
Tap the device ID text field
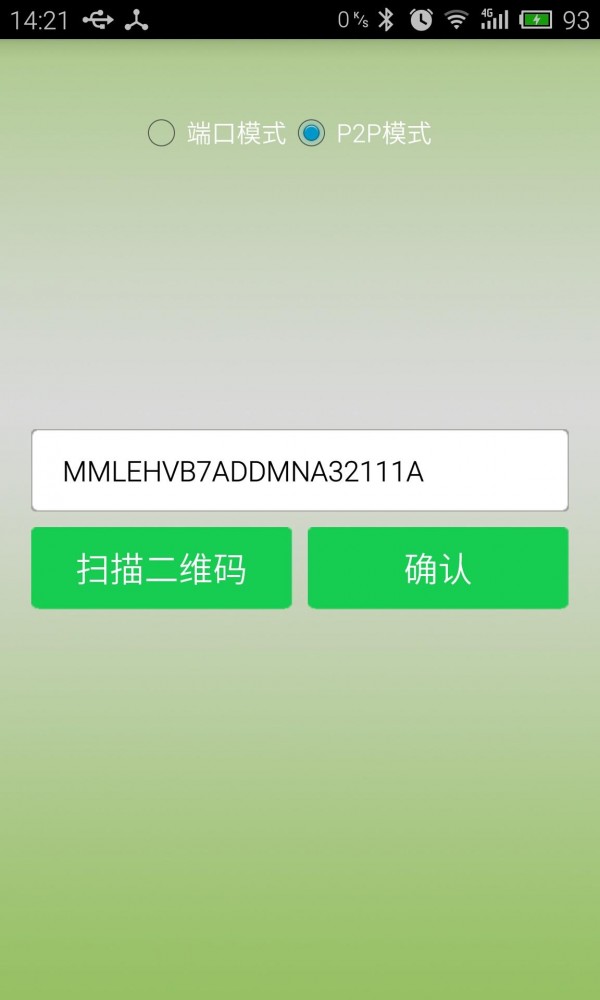[300, 471]
